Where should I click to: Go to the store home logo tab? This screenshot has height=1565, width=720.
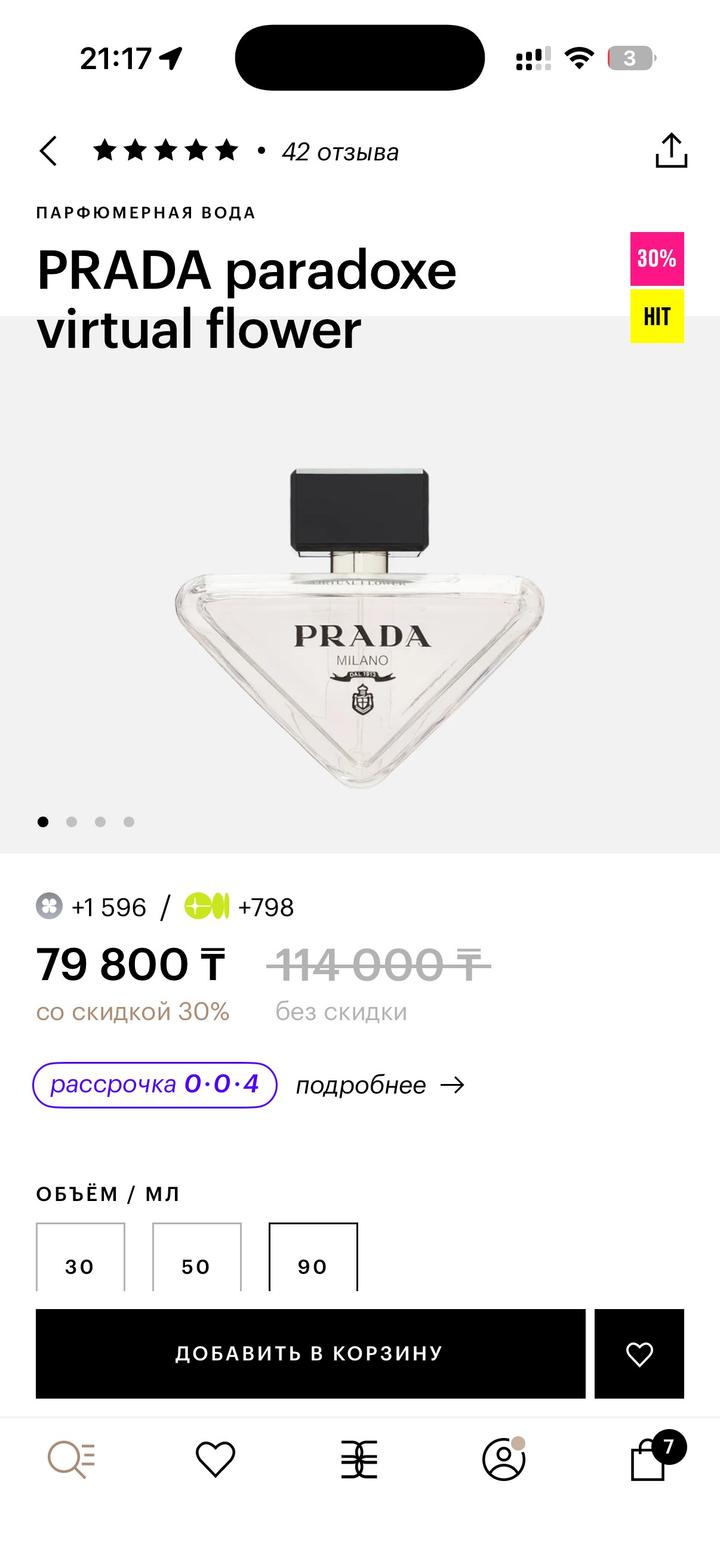(x=359, y=1460)
